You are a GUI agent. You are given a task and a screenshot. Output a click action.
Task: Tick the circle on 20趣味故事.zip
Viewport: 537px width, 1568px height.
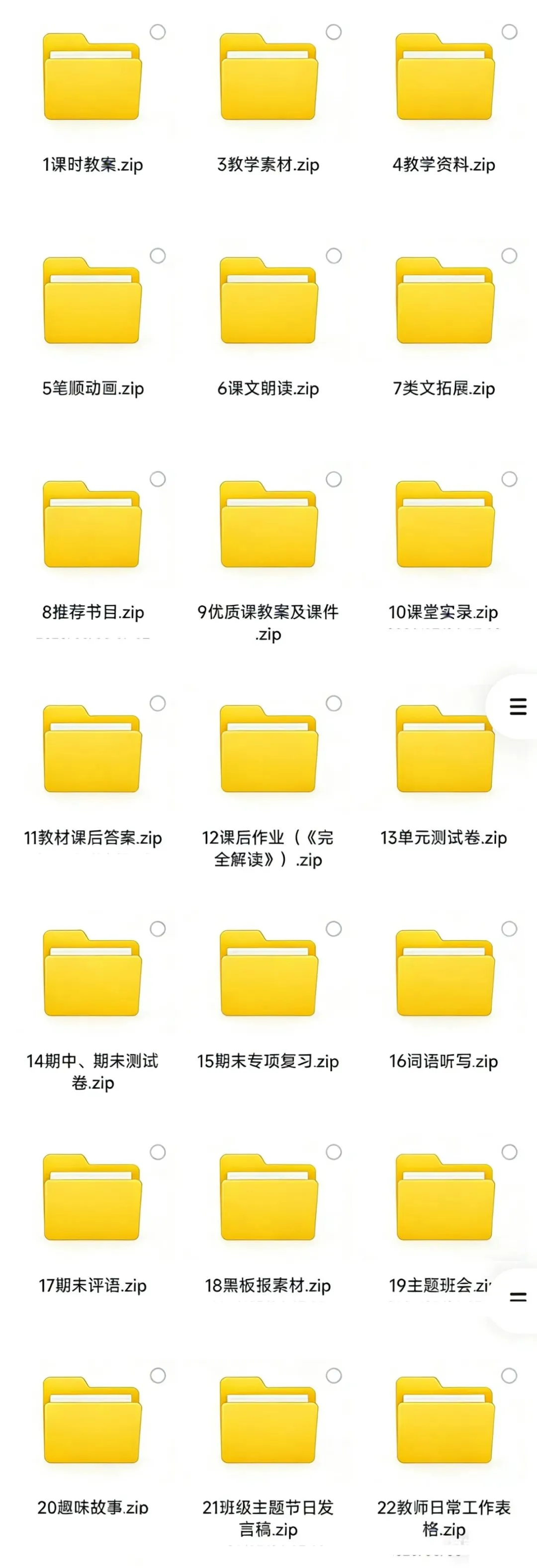158,1376
